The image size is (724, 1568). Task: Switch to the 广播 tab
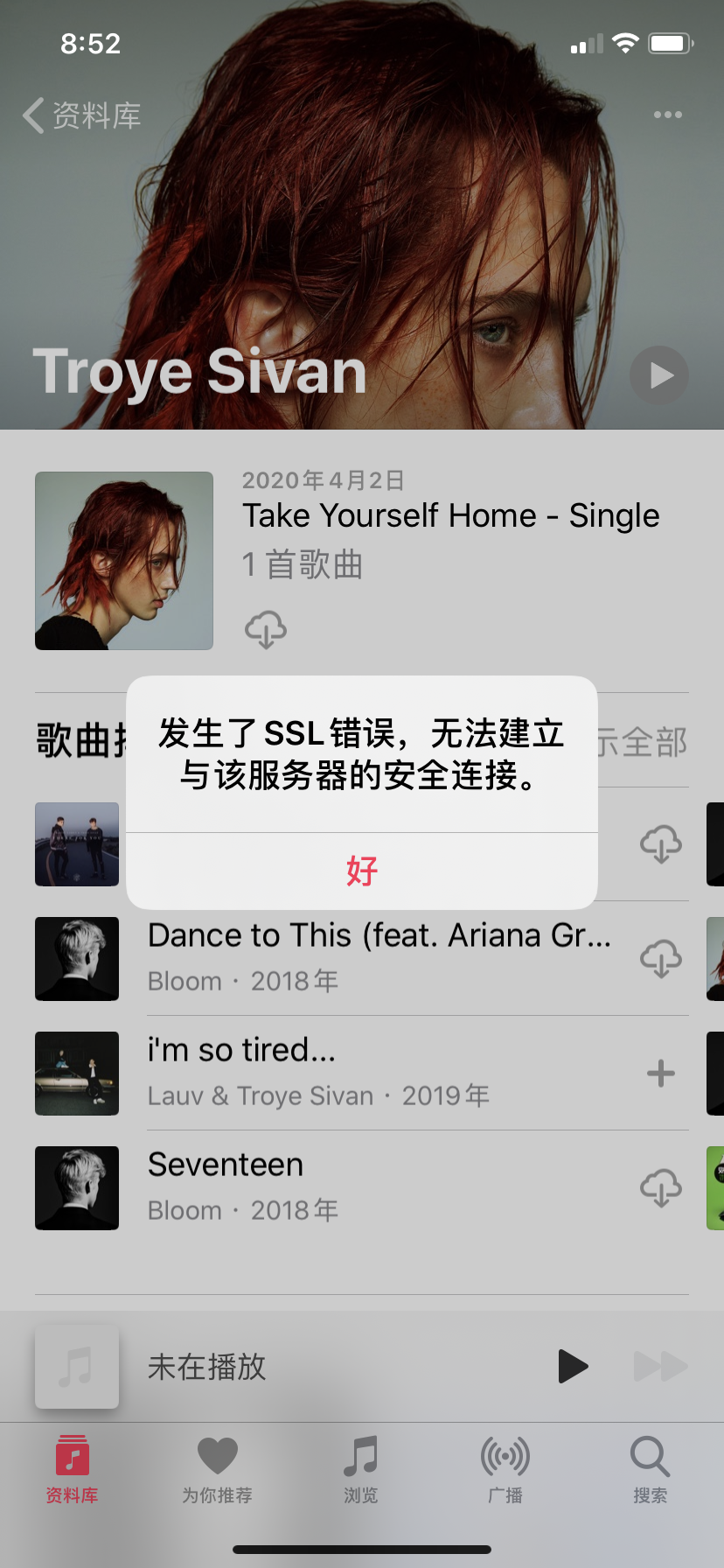505,1469
